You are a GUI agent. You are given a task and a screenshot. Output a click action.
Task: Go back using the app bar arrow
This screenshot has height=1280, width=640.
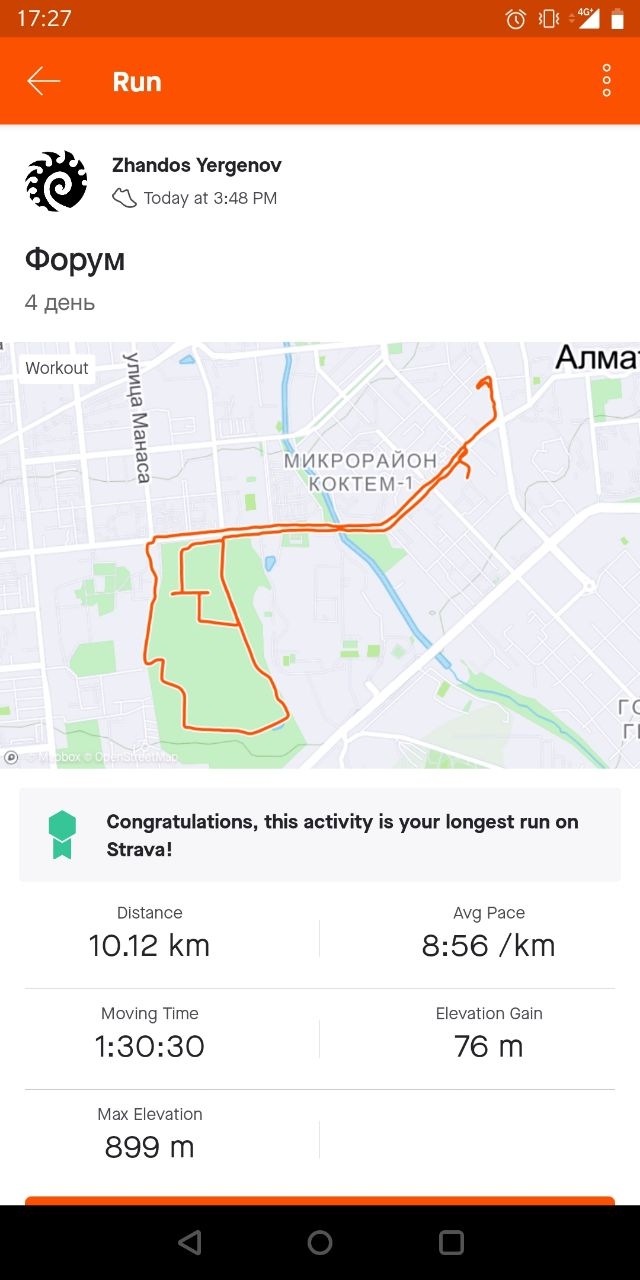click(x=44, y=81)
